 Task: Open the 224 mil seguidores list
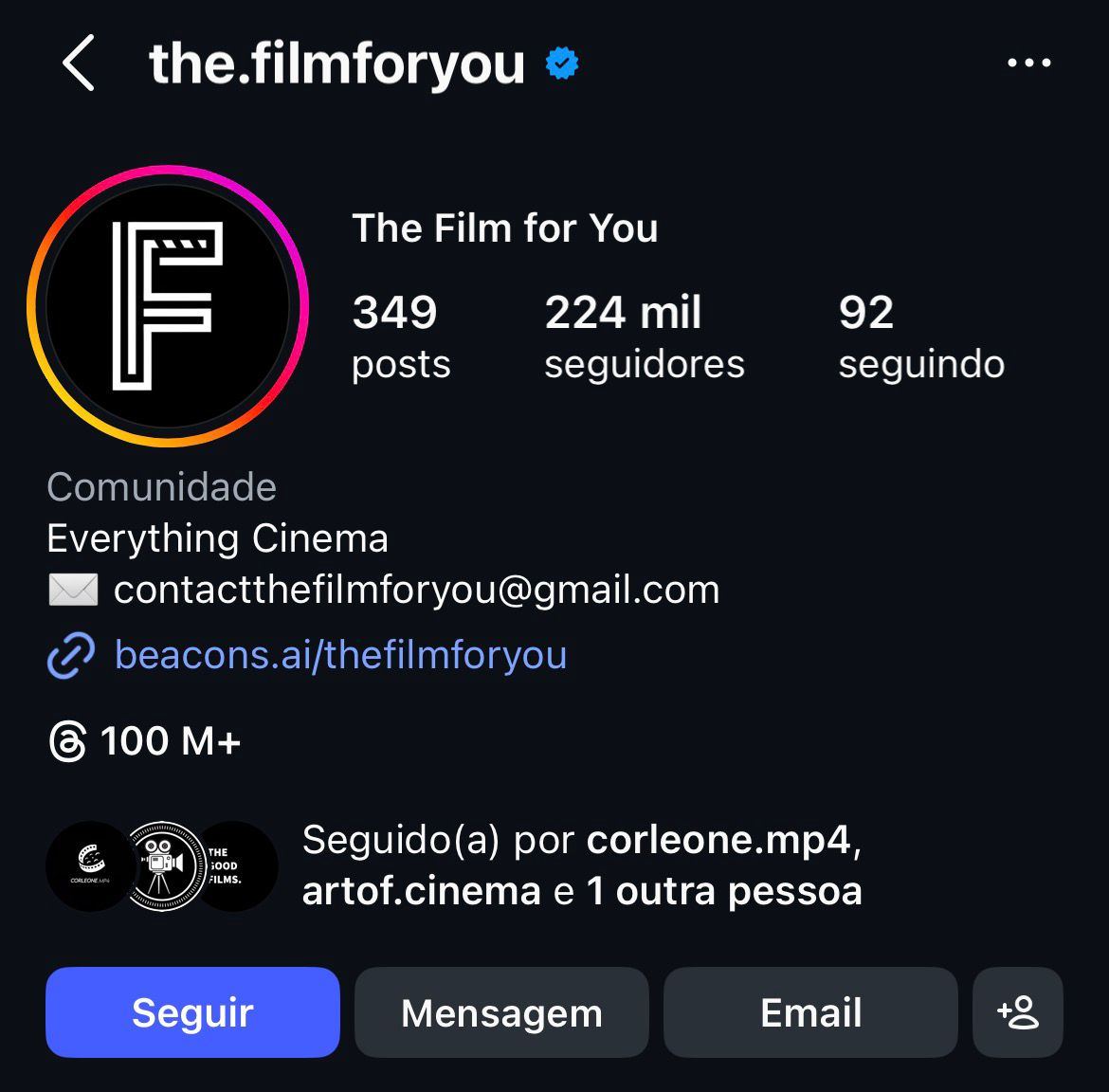(x=644, y=337)
